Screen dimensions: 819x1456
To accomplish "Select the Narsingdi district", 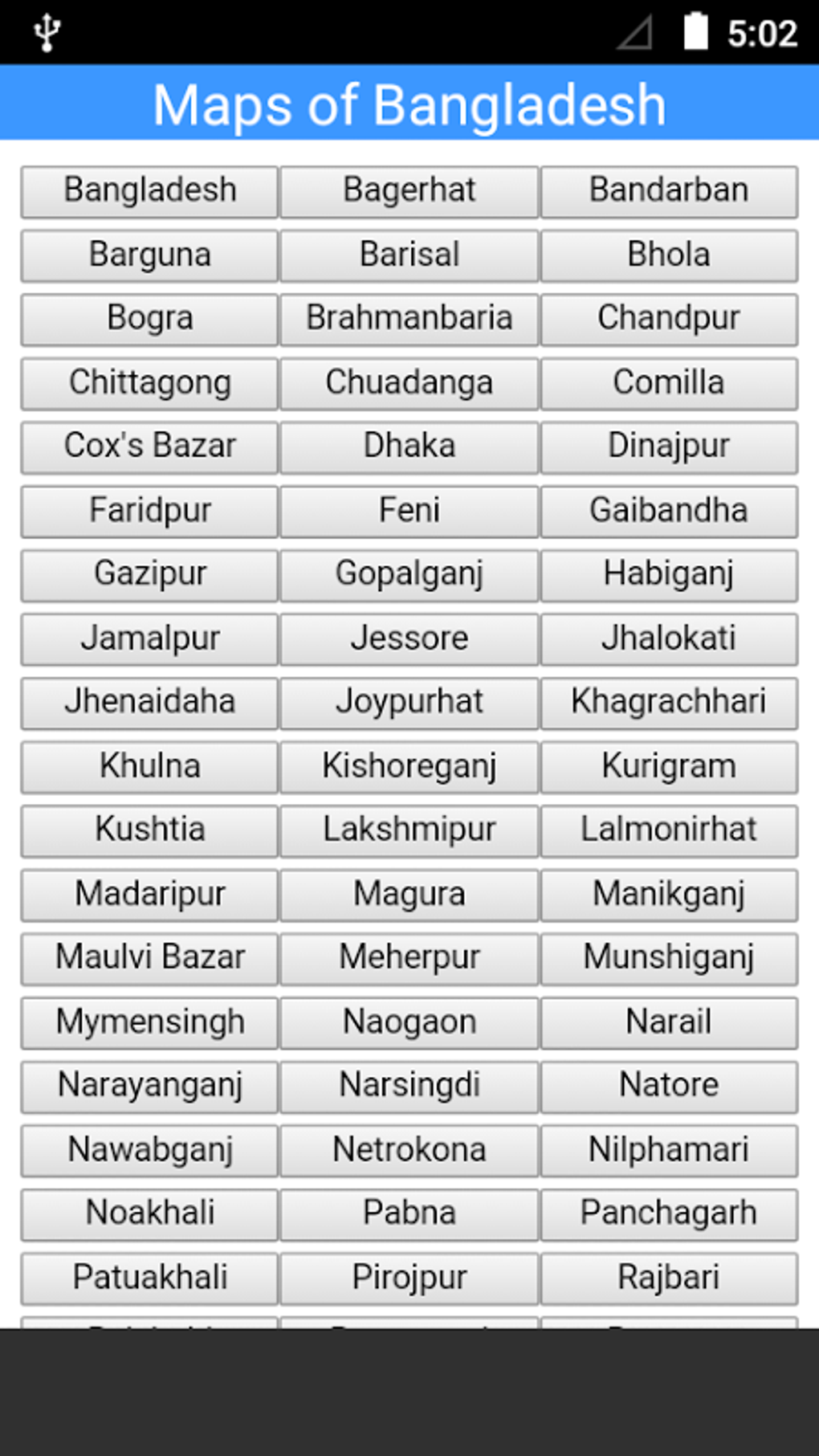I will click(409, 1085).
